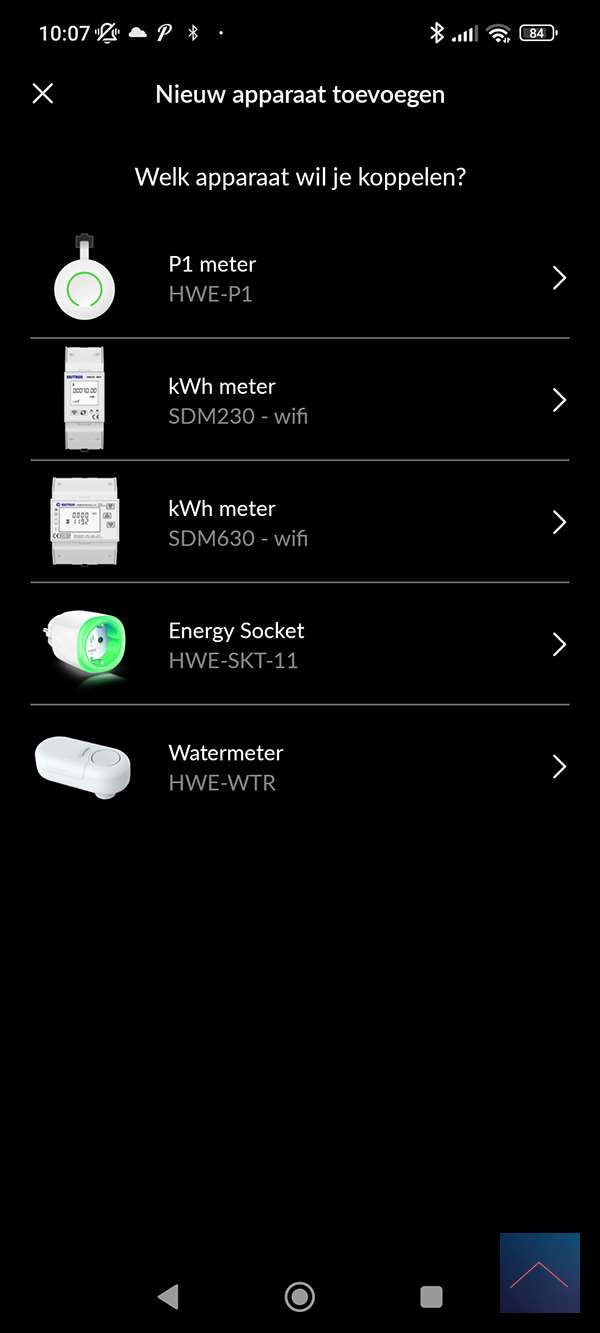This screenshot has width=600, height=1333.
Task: Select the P1 meter HWE-P1
Action: tap(300, 278)
